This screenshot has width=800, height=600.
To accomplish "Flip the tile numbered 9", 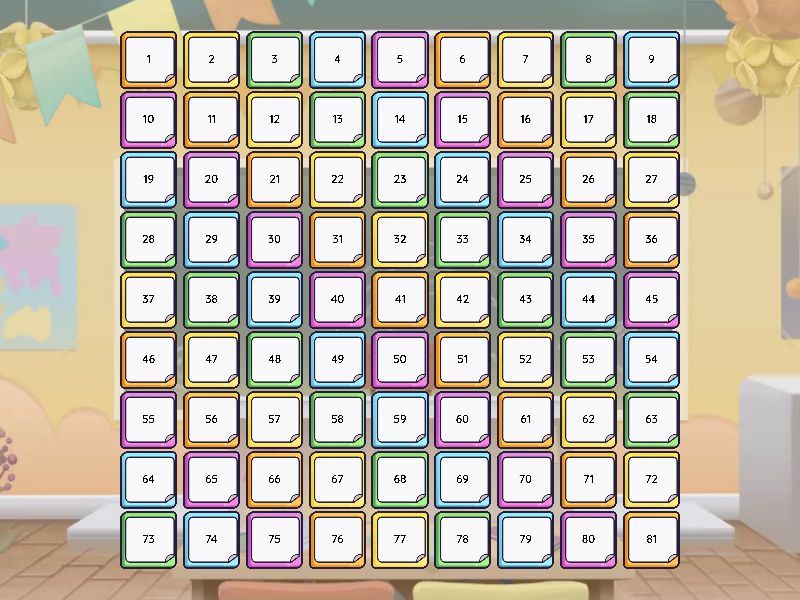I will point(651,60).
